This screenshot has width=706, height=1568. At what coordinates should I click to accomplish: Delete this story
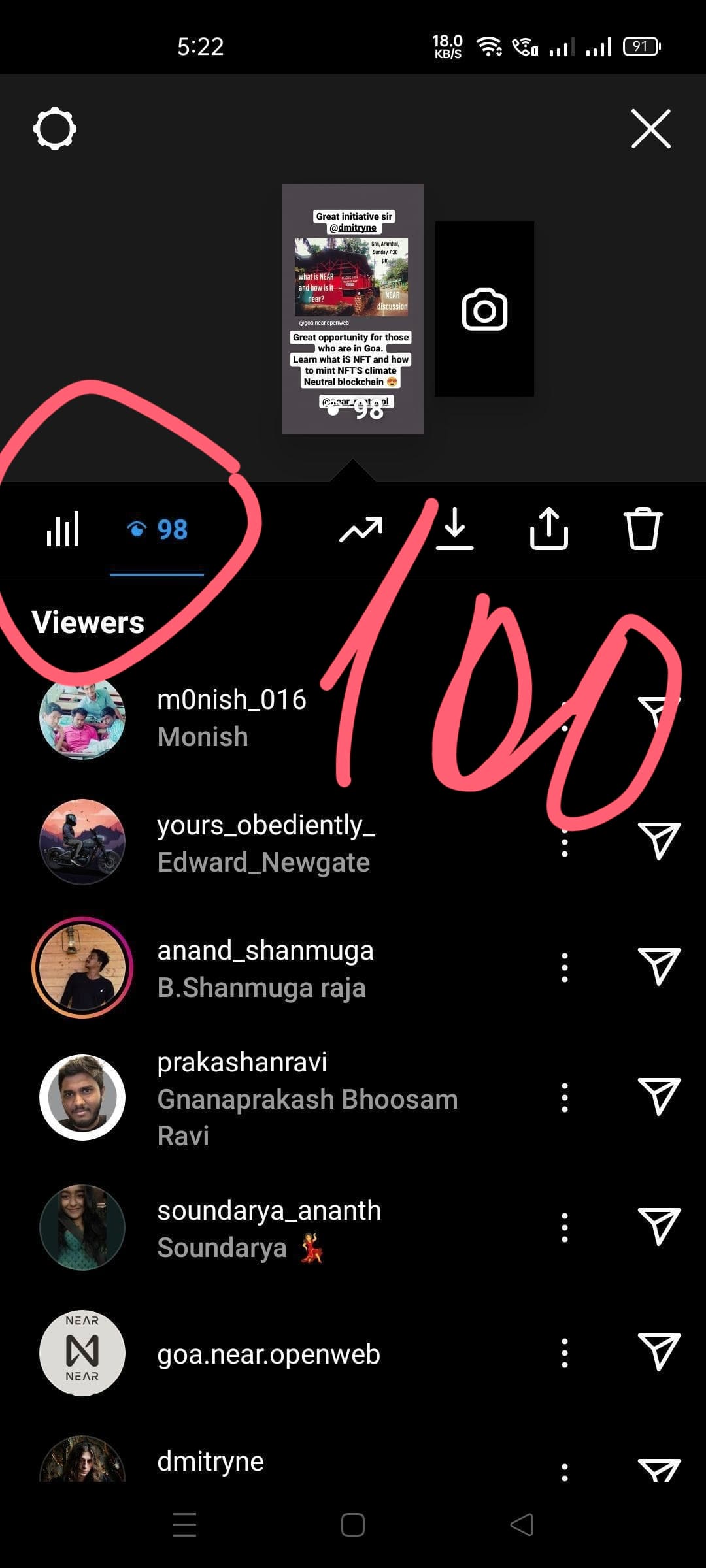point(643,529)
